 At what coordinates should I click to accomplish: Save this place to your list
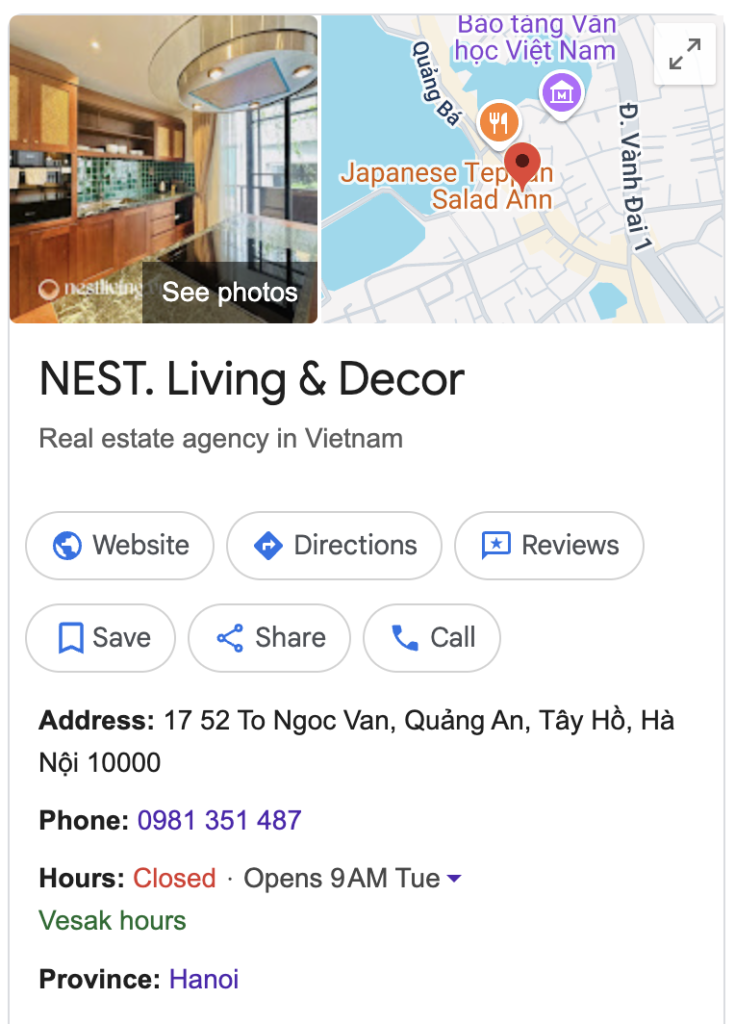[x=100, y=638]
